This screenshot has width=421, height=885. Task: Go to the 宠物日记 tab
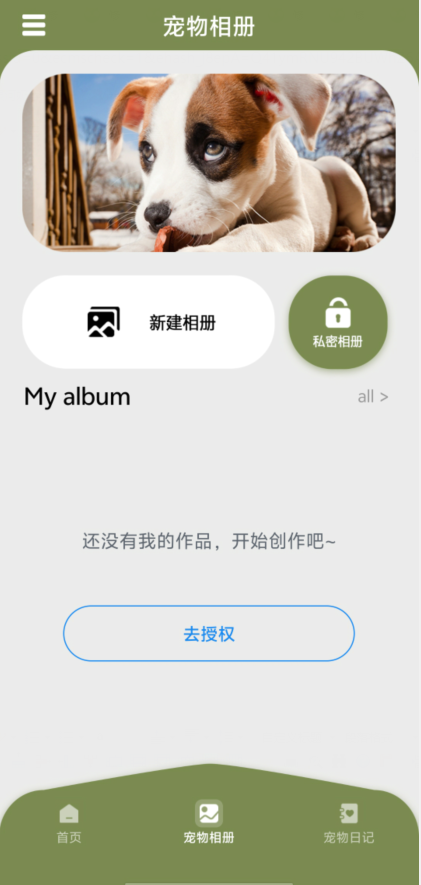coord(349,823)
